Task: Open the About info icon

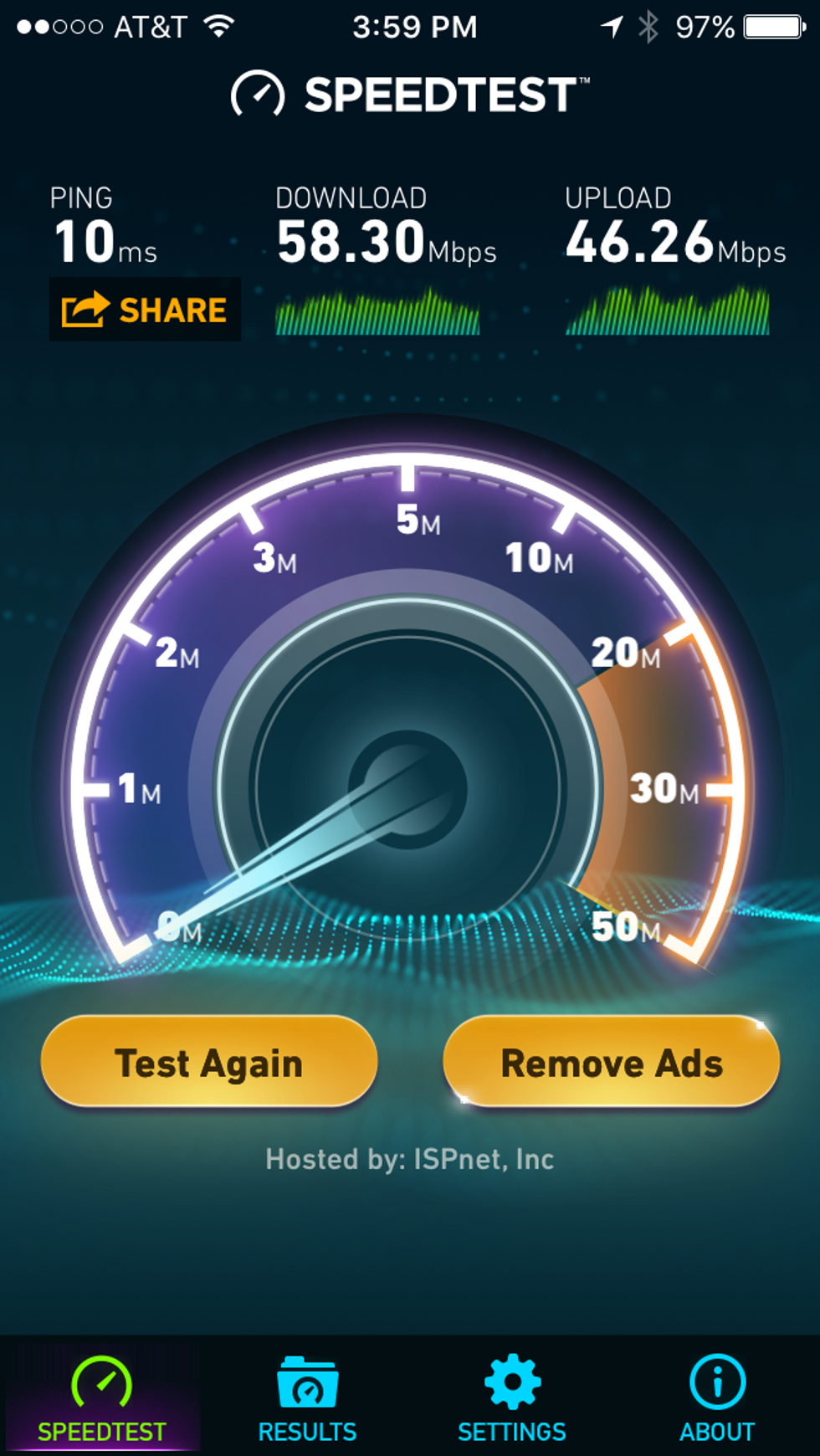Action: (x=716, y=1381)
